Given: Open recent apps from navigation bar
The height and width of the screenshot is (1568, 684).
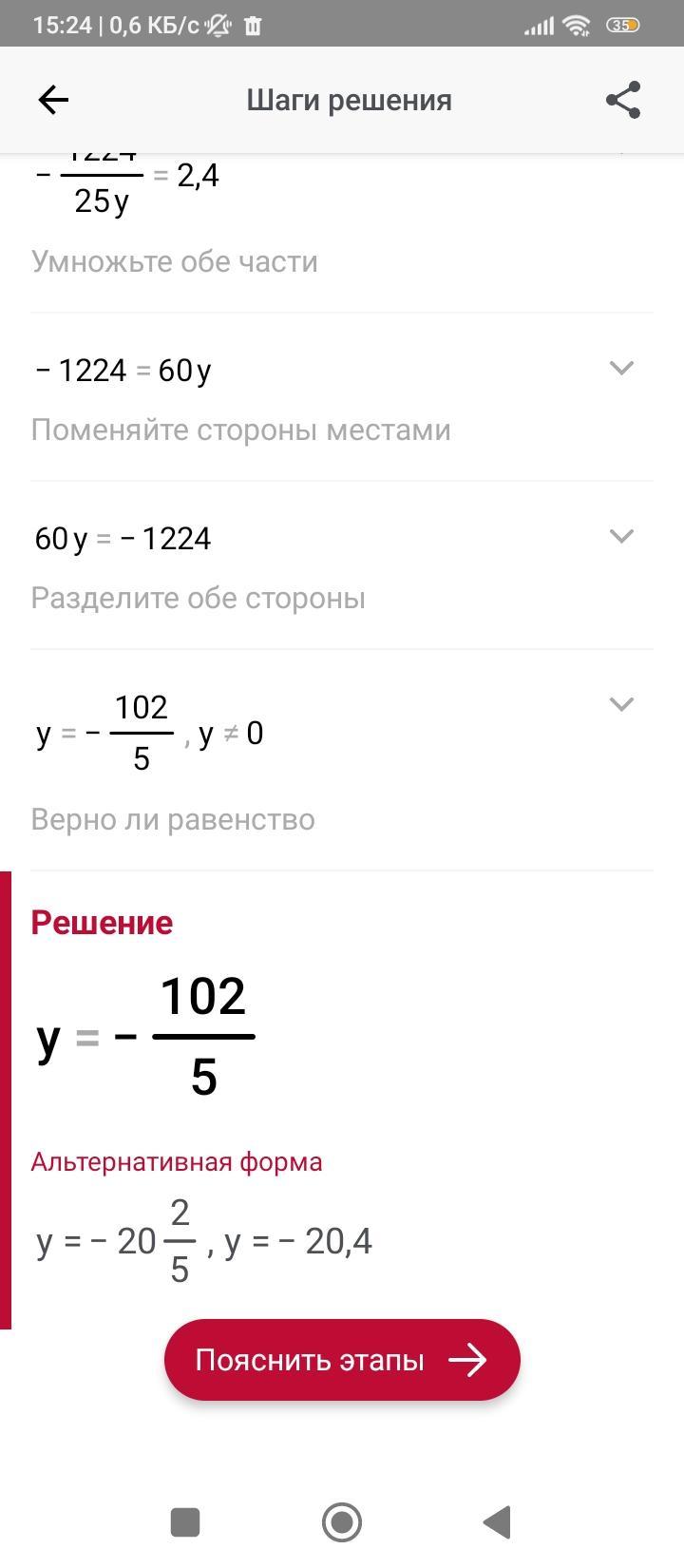Looking at the screenshot, I should point(185,1521).
